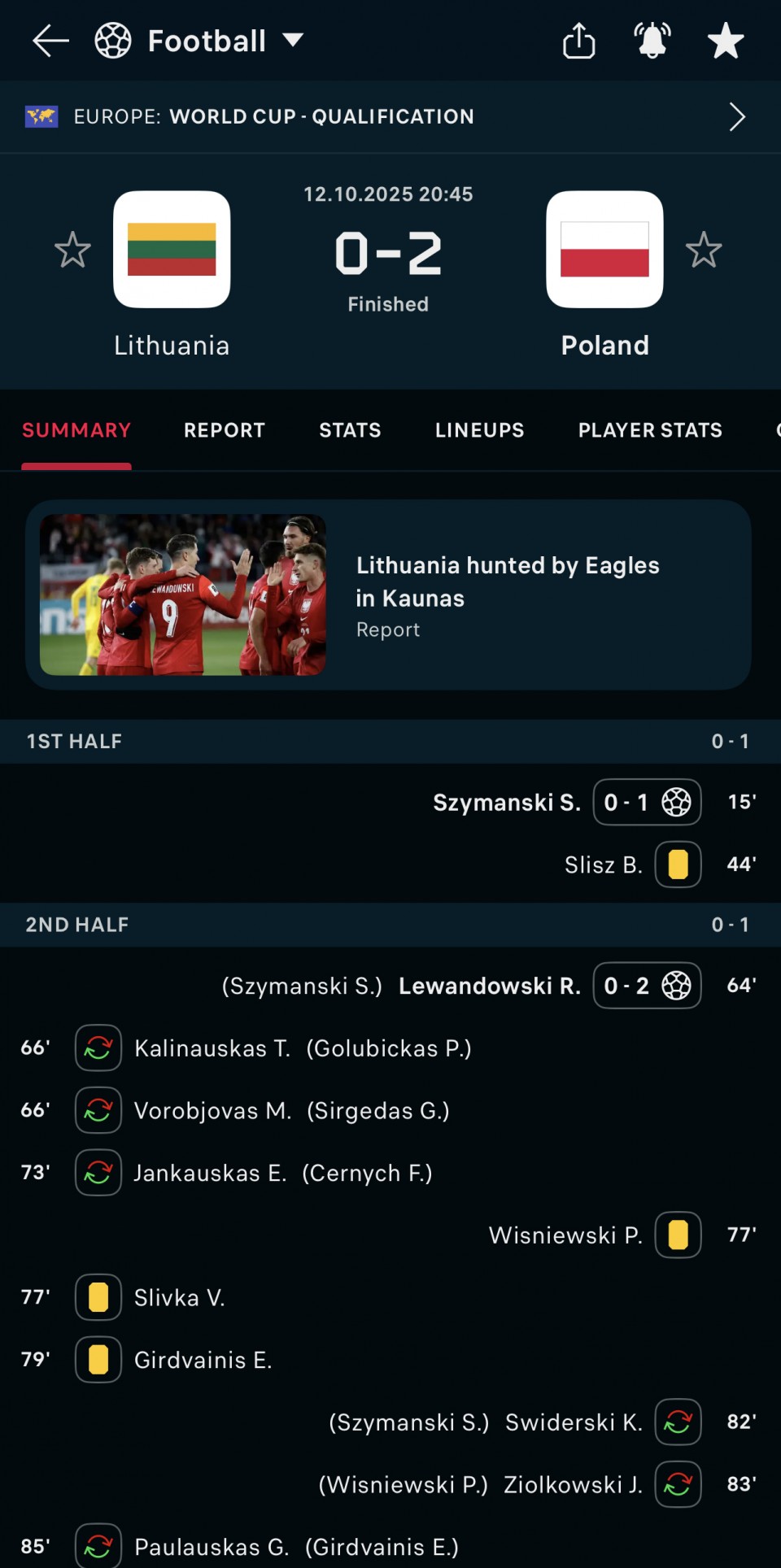Switch to the Lineups tab
This screenshot has width=781, height=1568.
(479, 430)
